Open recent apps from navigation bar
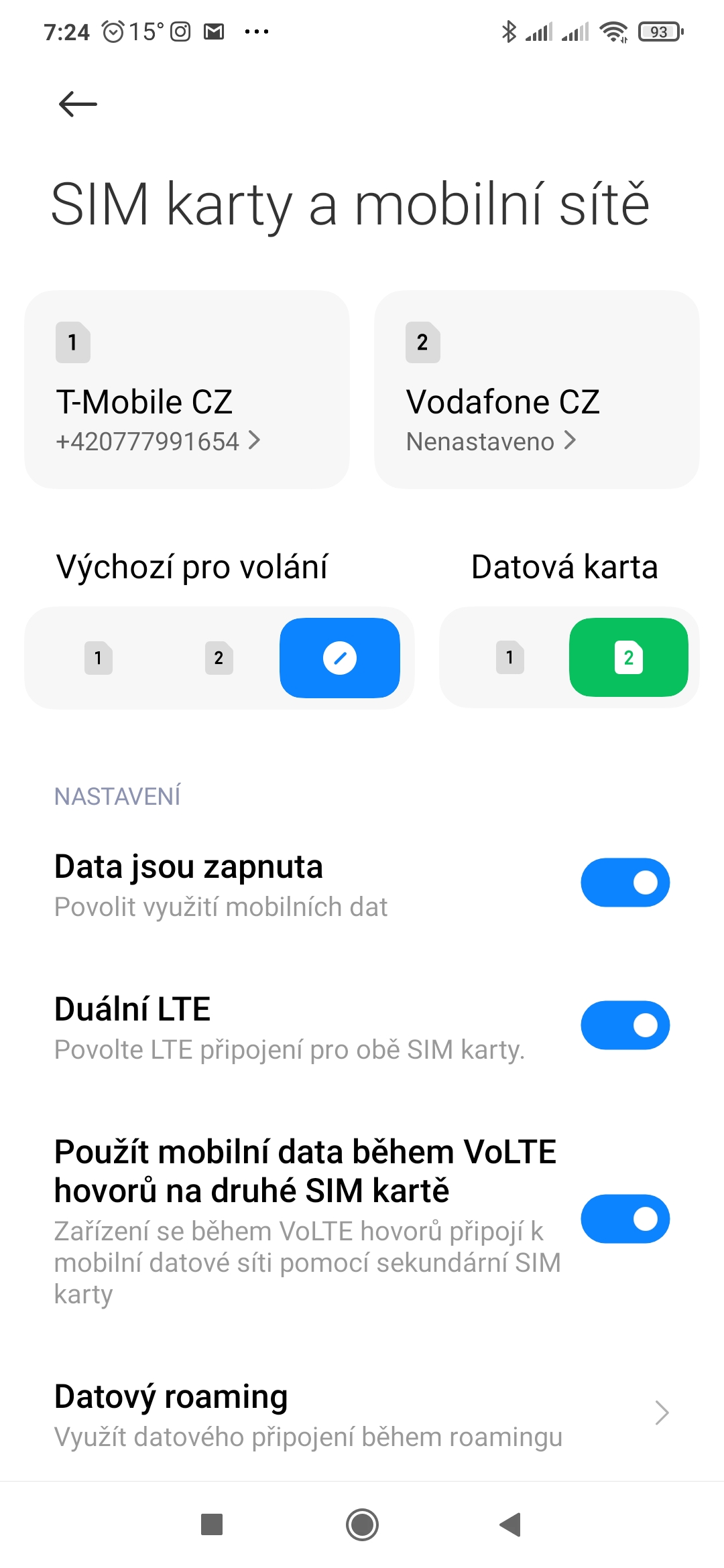 212,1525
